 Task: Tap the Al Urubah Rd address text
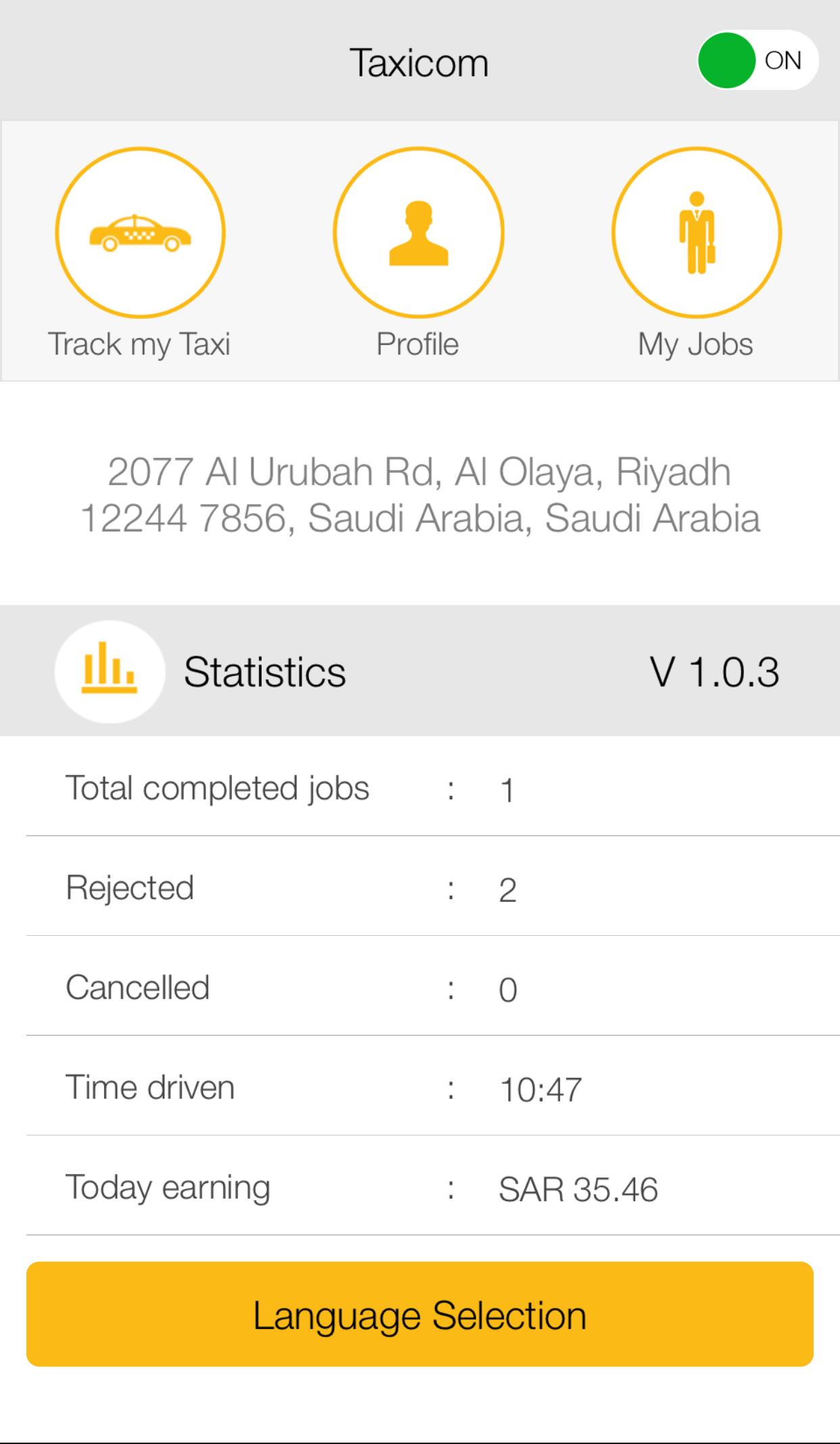point(419,495)
